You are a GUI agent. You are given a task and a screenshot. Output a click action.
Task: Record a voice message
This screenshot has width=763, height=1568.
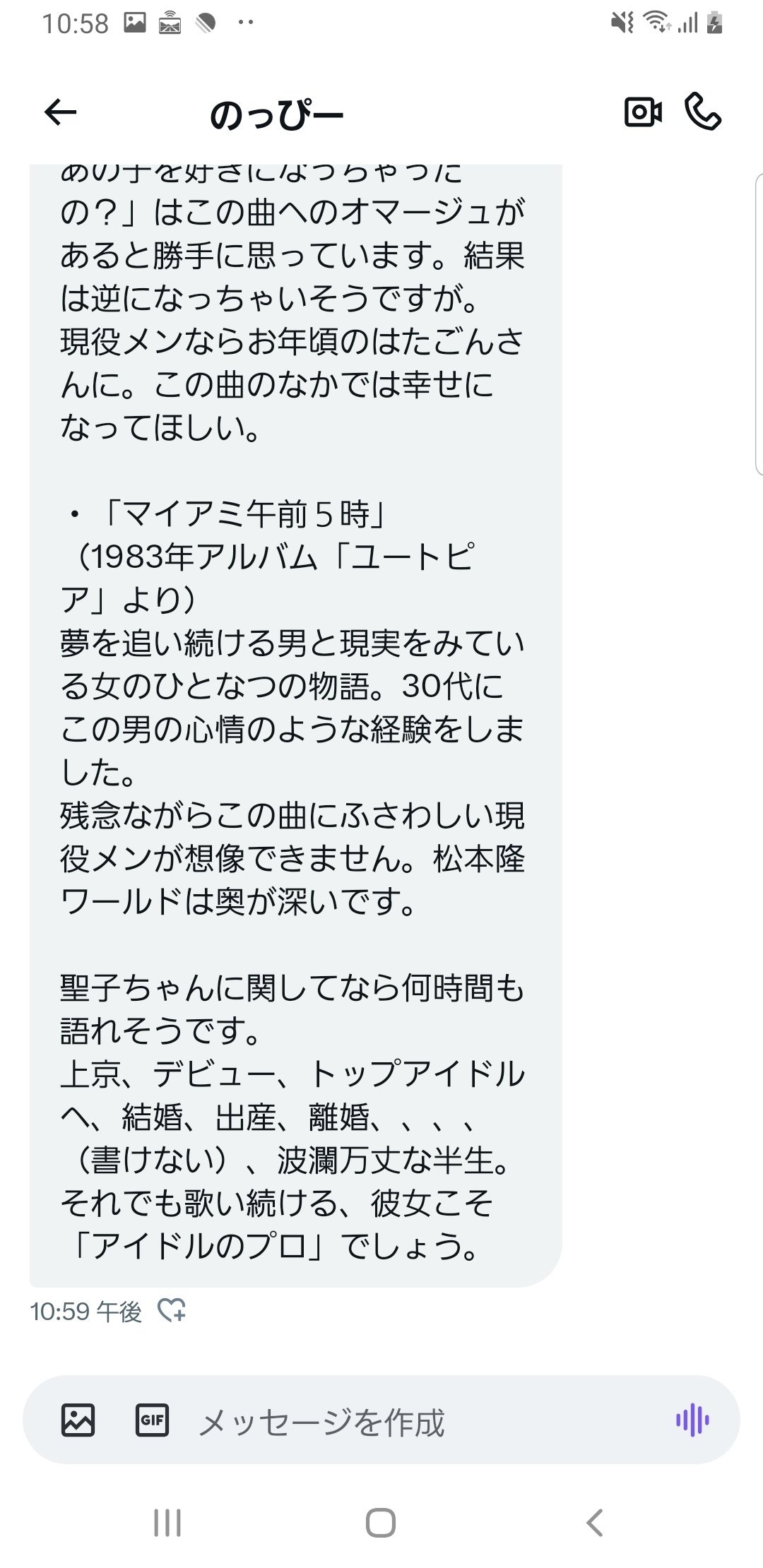tap(693, 1420)
